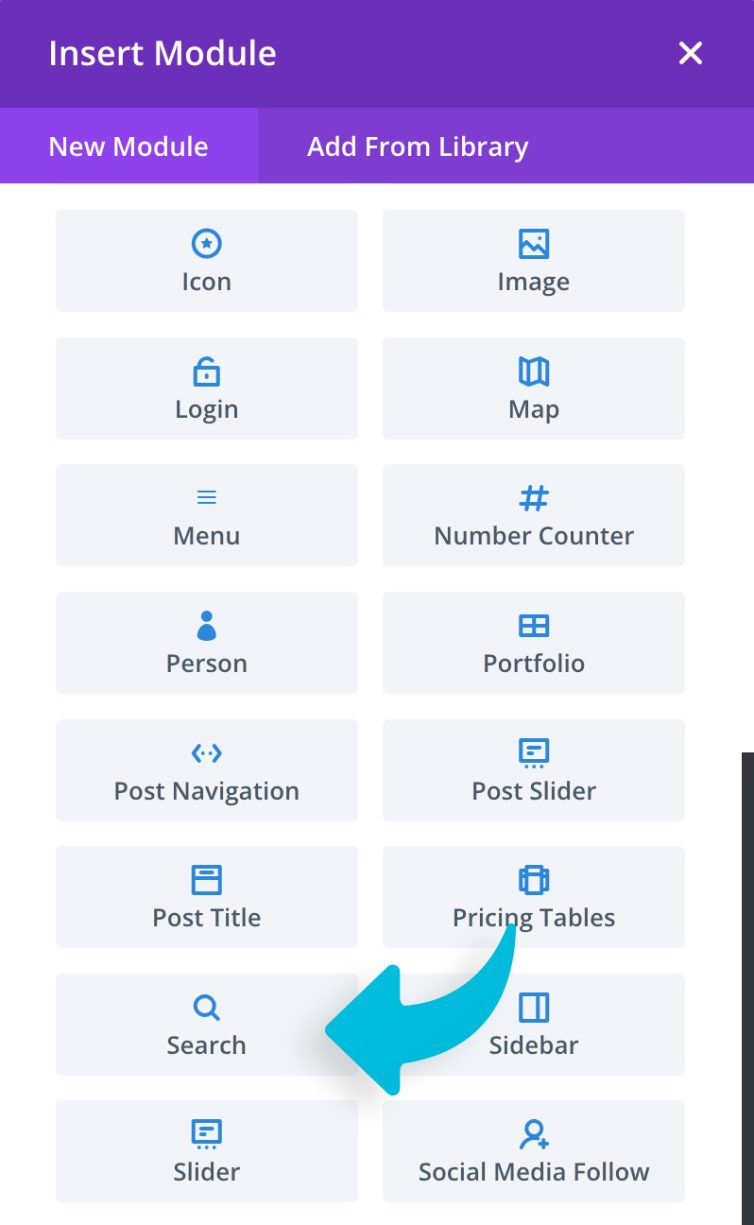Insert the Post Slider module
The image size is (754, 1225).
533,770
